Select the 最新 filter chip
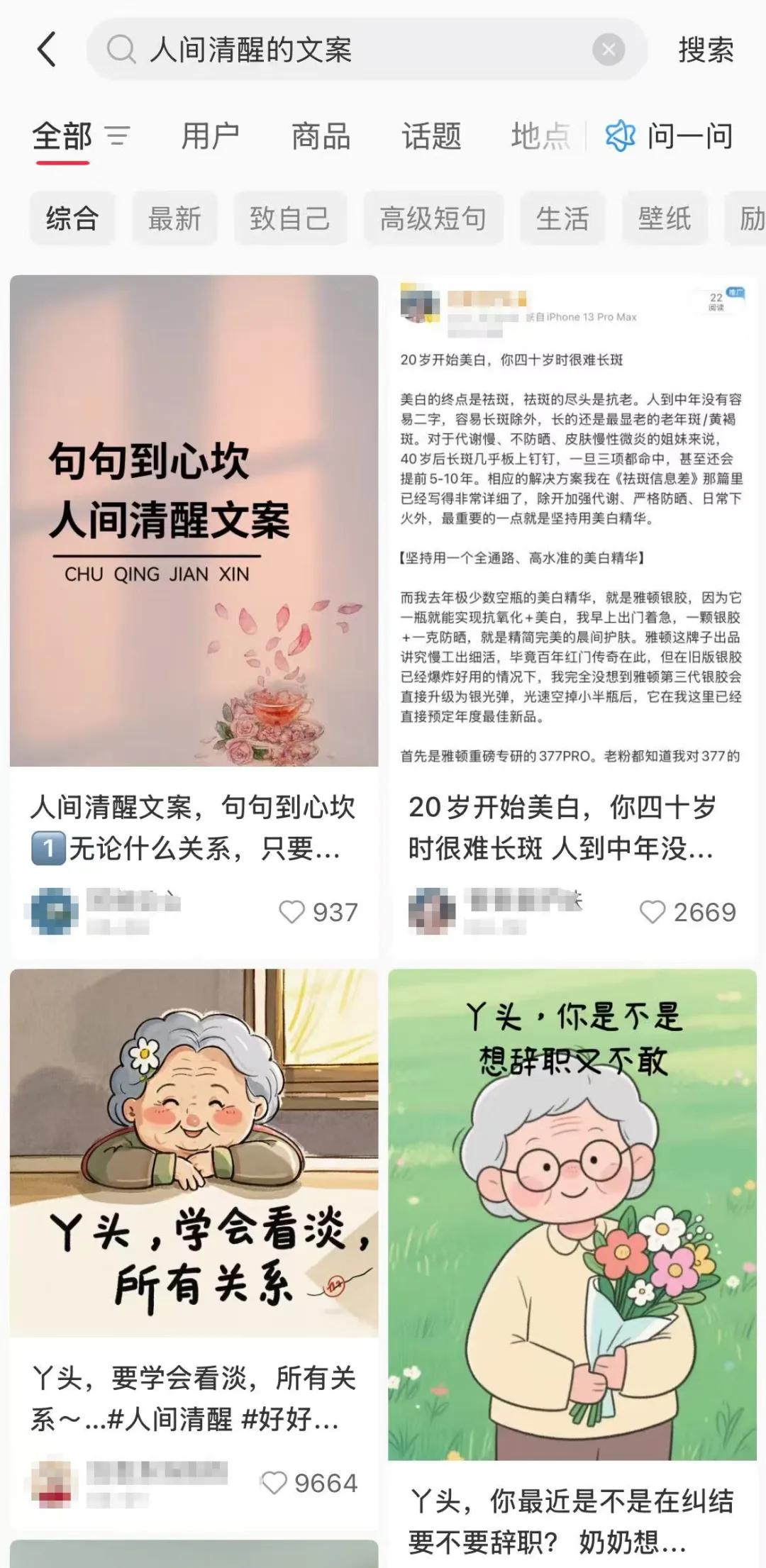766x1568 pixels. coord(174,218)
